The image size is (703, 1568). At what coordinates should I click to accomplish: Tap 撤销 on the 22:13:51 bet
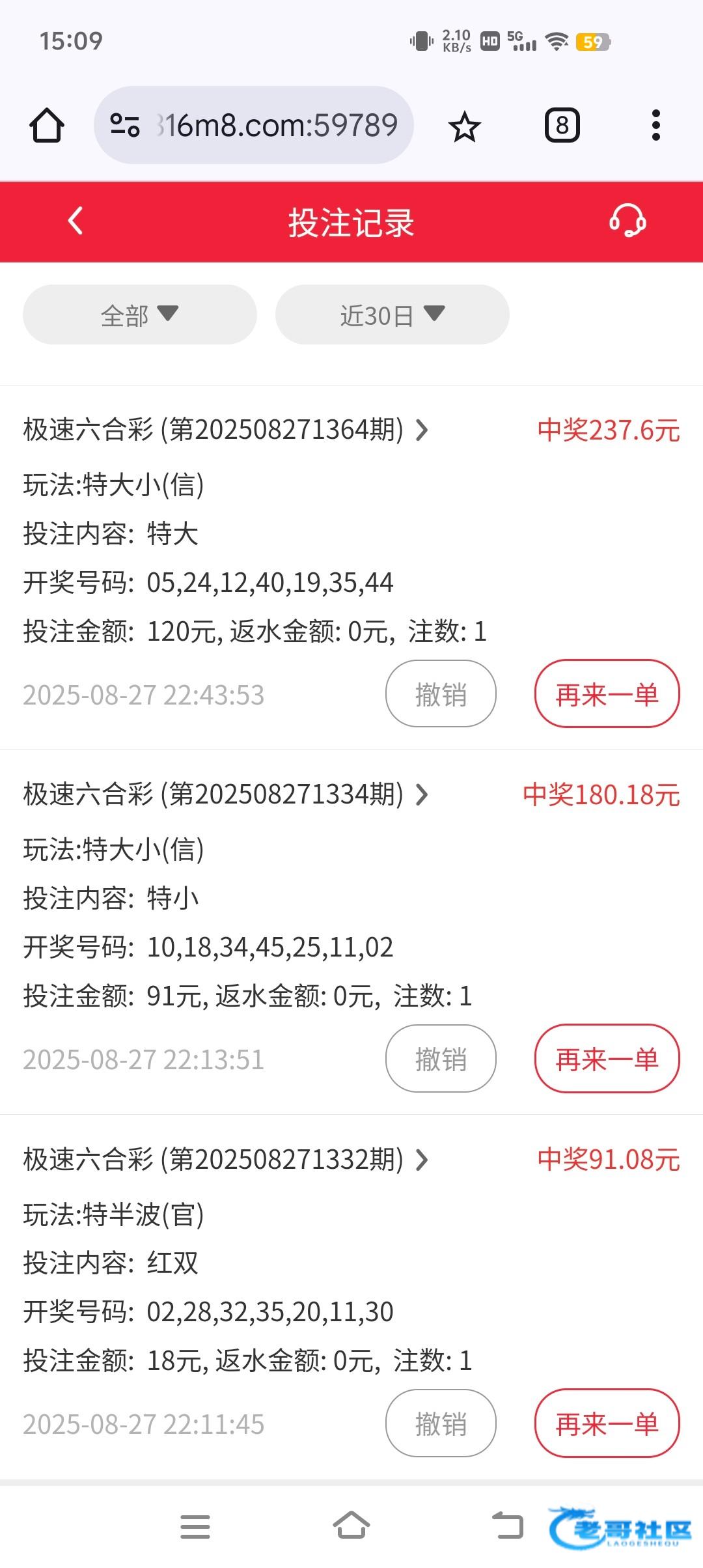coord(441,1059)
